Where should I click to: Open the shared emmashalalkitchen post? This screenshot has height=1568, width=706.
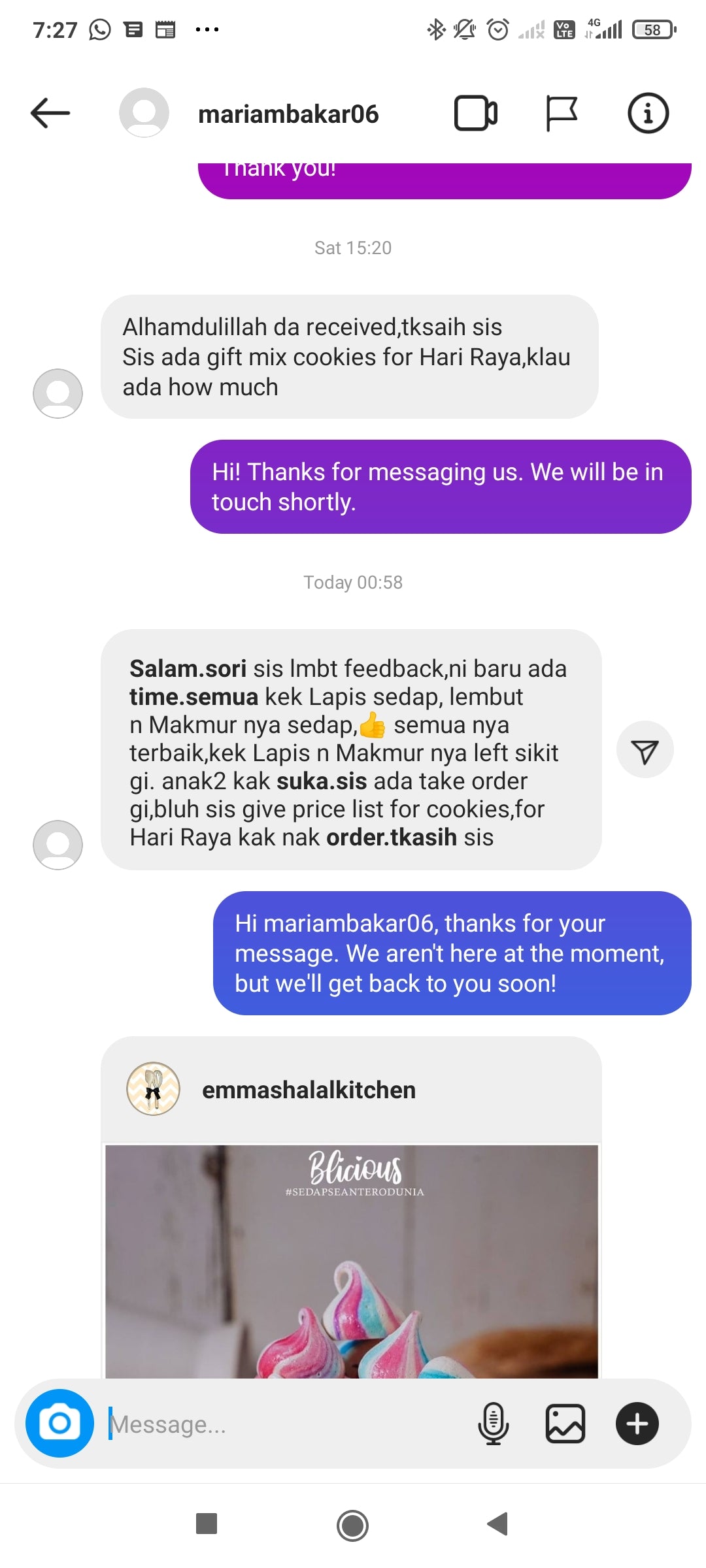(x=352, y=1261)
